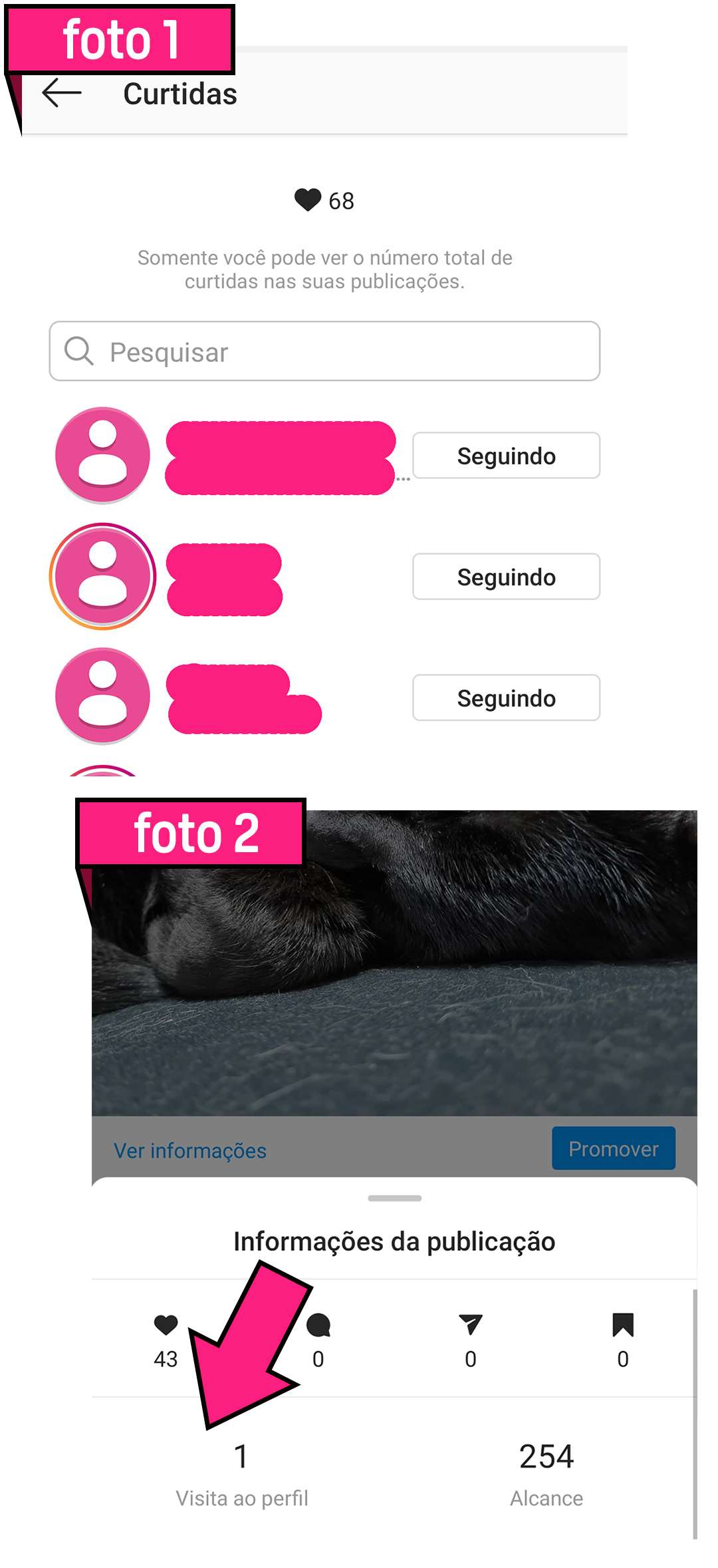Click the magnifying glass search icon
This screenshot has width=718, height=1568.
(x=78, y=351)
